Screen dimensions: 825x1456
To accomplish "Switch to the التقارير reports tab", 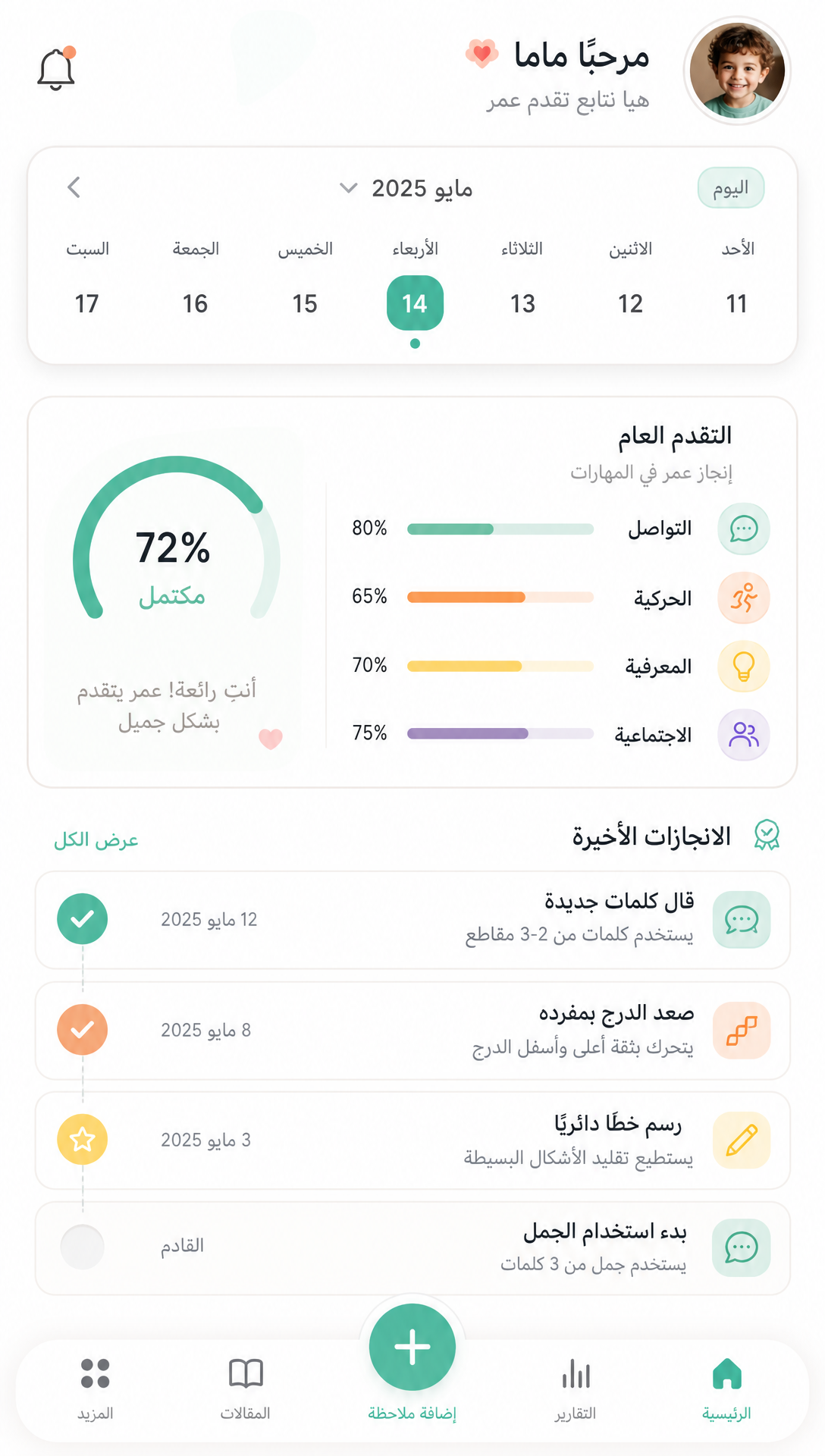I will pyautogui.click(x=576, y=1389).
